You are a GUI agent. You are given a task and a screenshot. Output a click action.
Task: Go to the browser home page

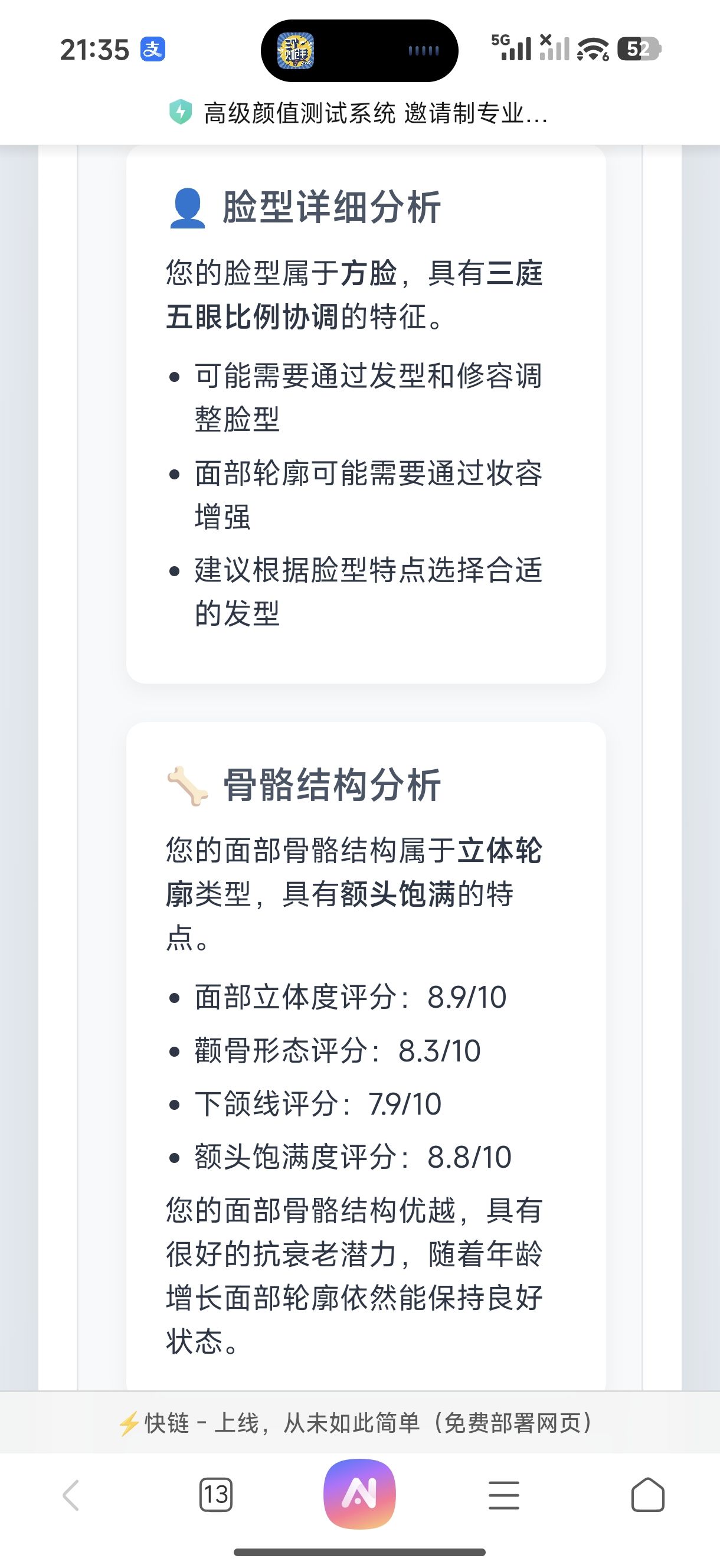647,1495
